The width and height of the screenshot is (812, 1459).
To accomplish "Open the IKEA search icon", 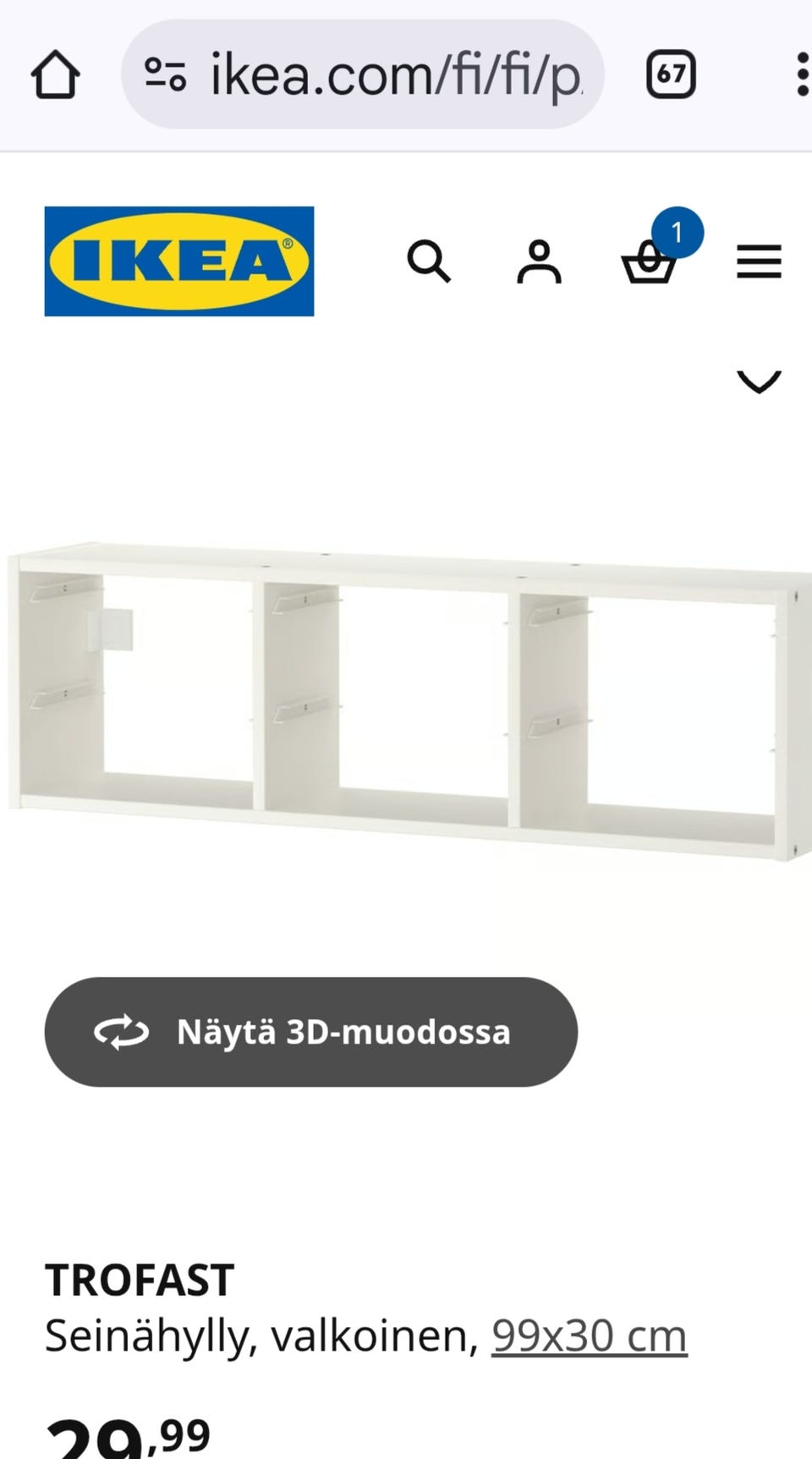I will [431, 262].
